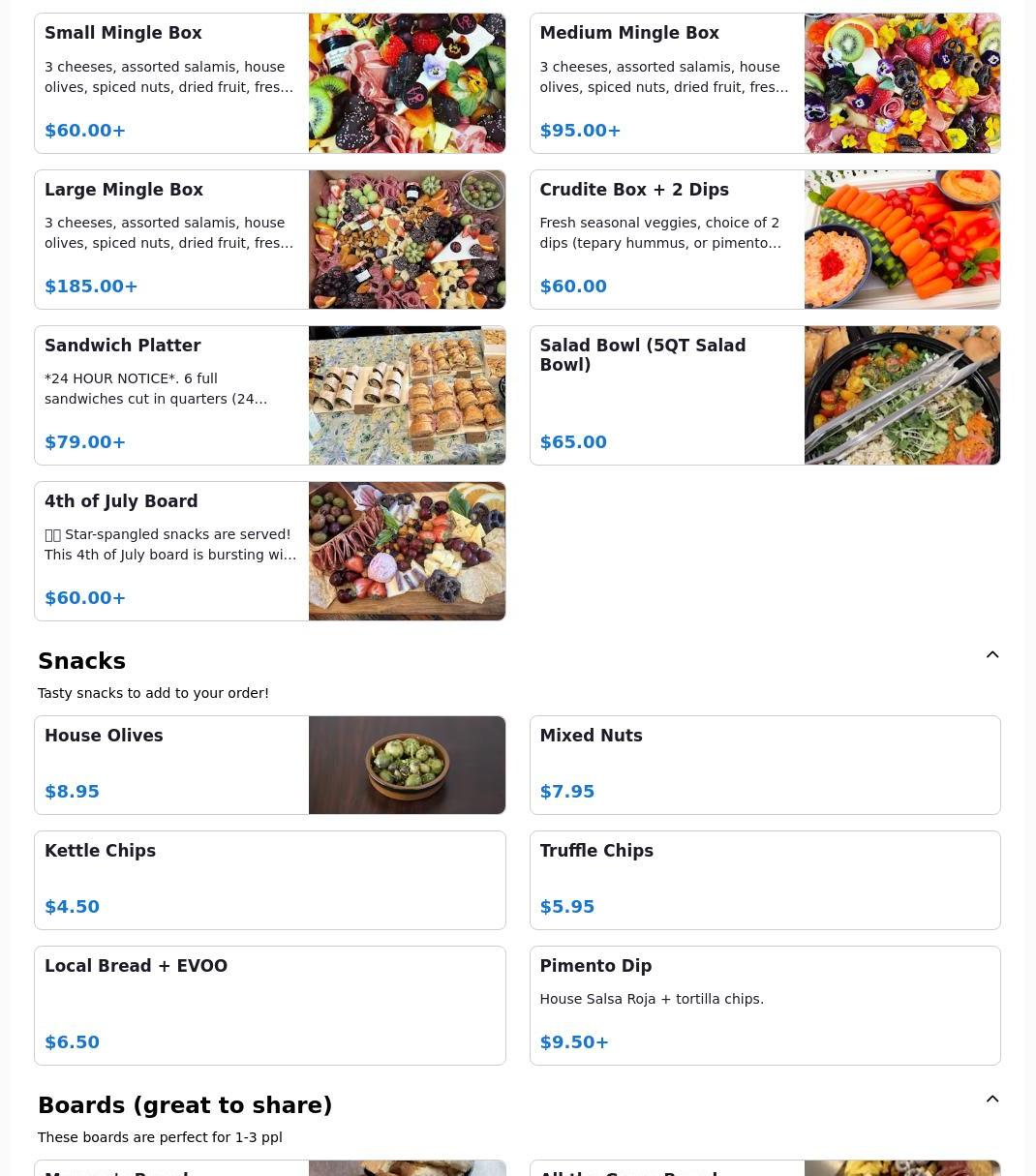1036x1176 pixels.
Task: View the 4th of July Board
Action: tap(269, 551)
